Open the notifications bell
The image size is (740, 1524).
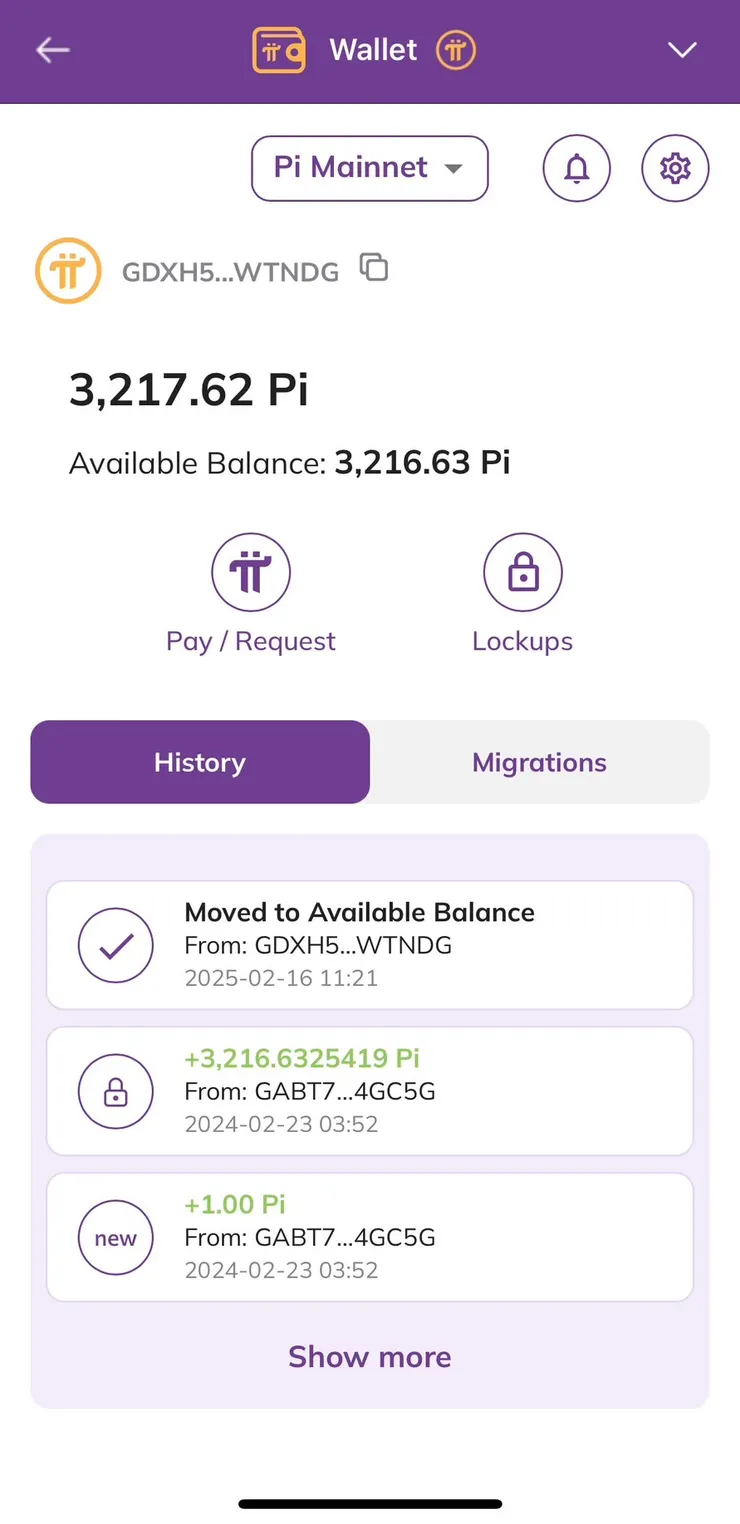tap(576, 168)
